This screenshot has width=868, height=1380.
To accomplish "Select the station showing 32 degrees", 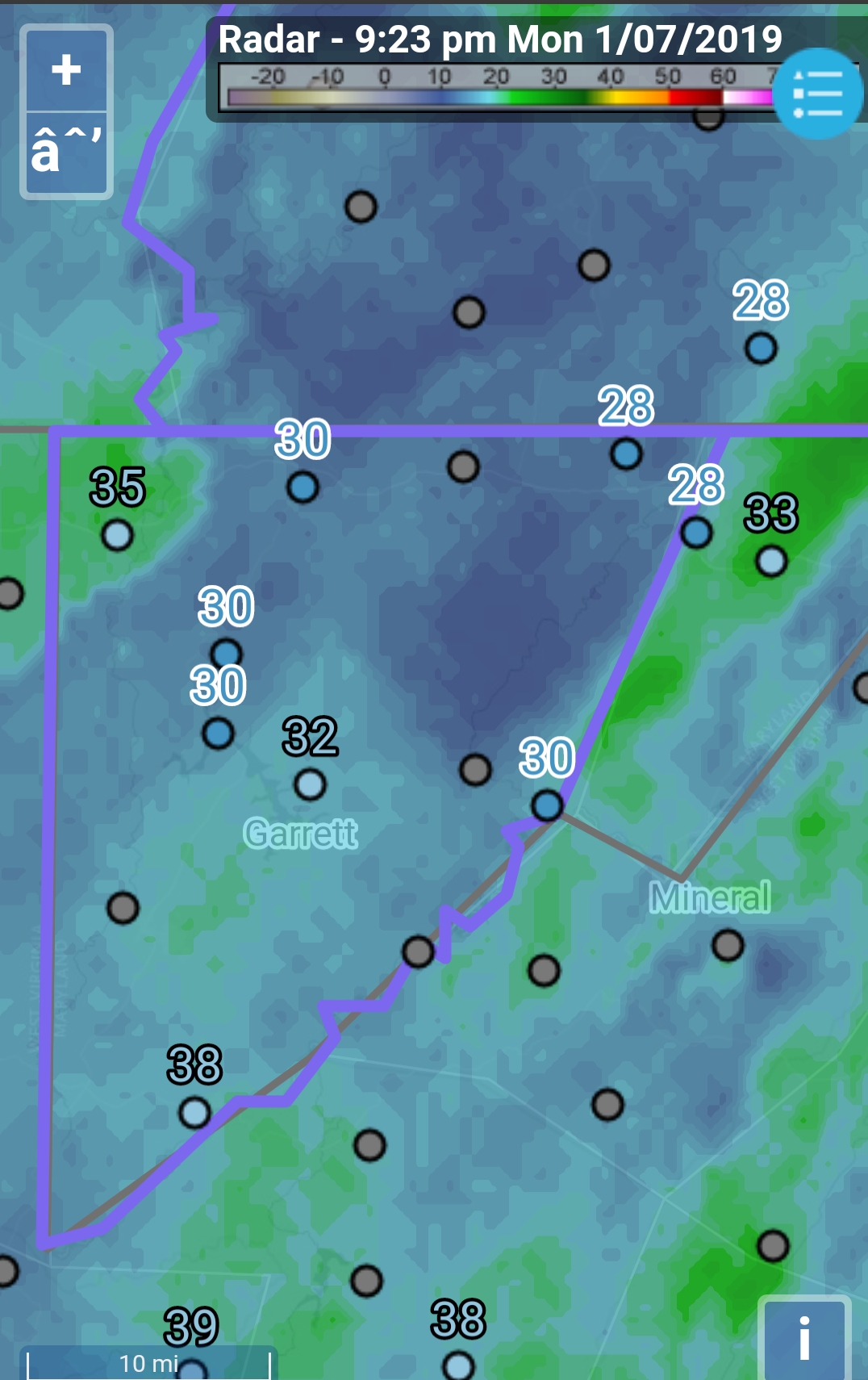I will (x=310, y=784).
